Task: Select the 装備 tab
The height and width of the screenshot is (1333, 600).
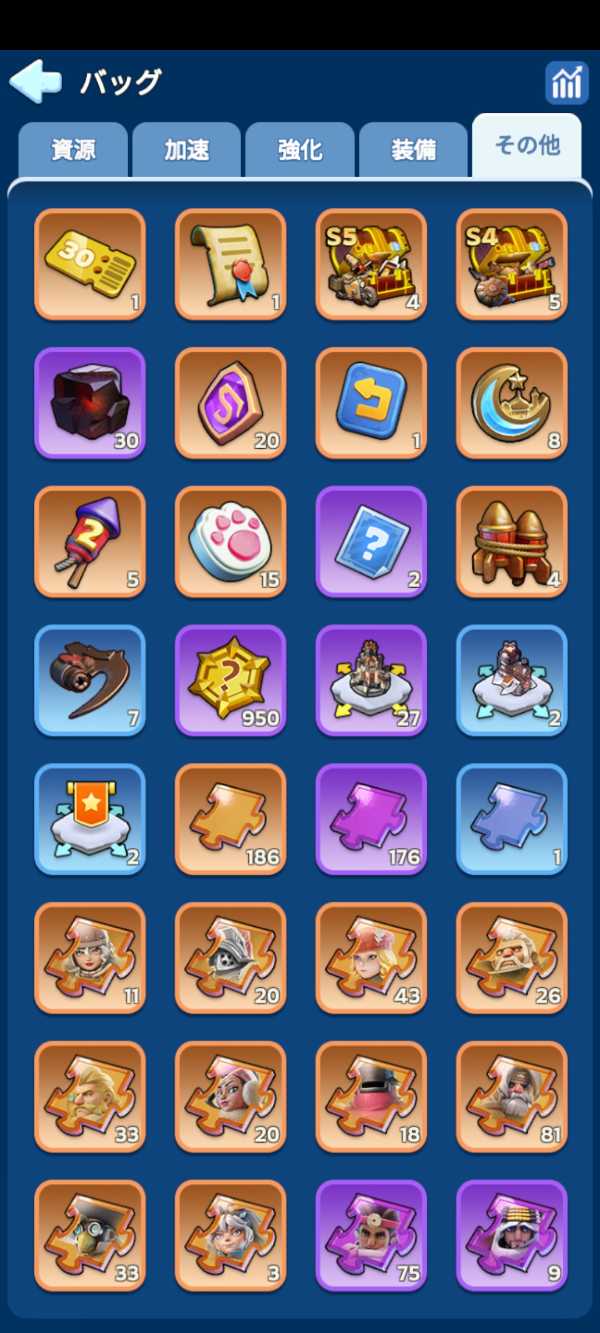Action: (x=413, y=150)
